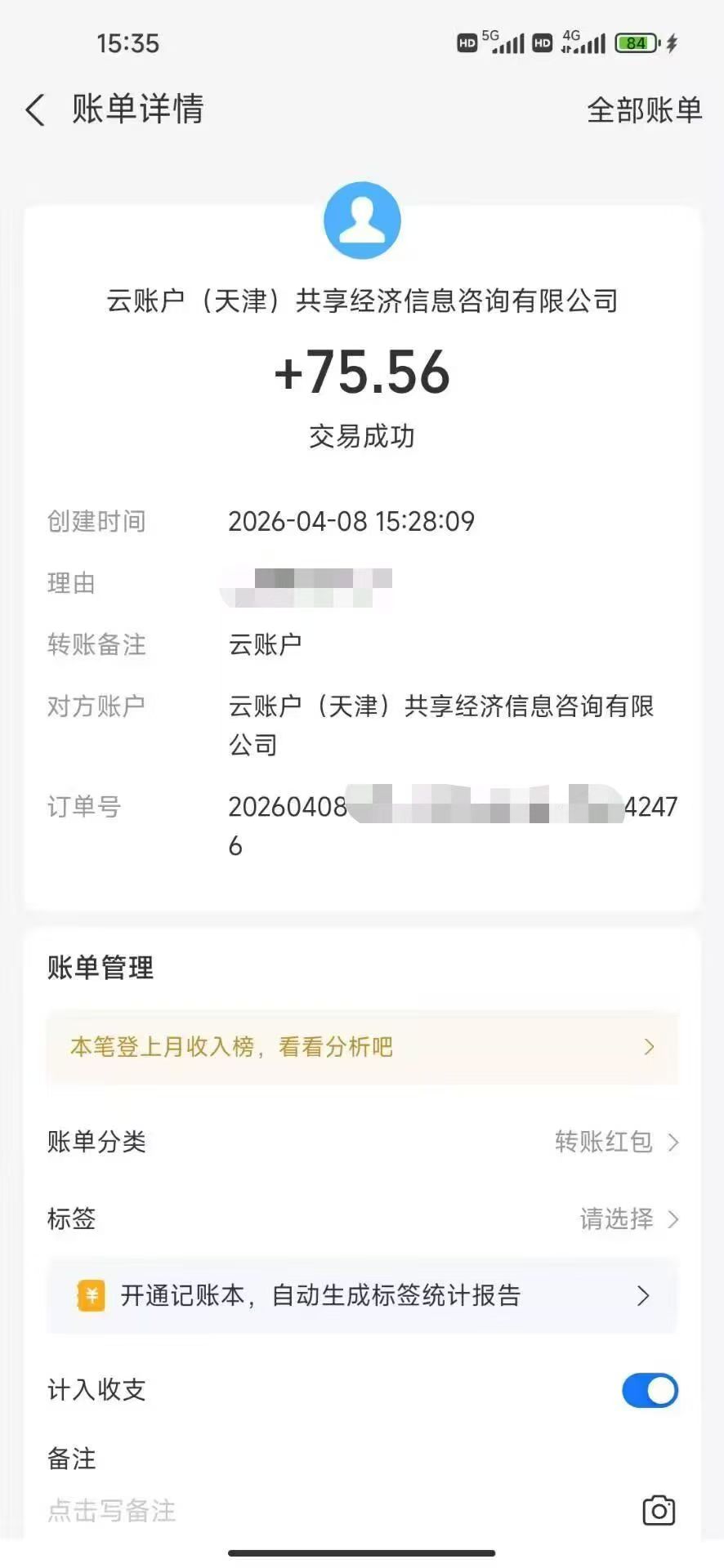Open 开通记账本 banner
This screenshot has height=1568, width=724.
(362, 1296)
